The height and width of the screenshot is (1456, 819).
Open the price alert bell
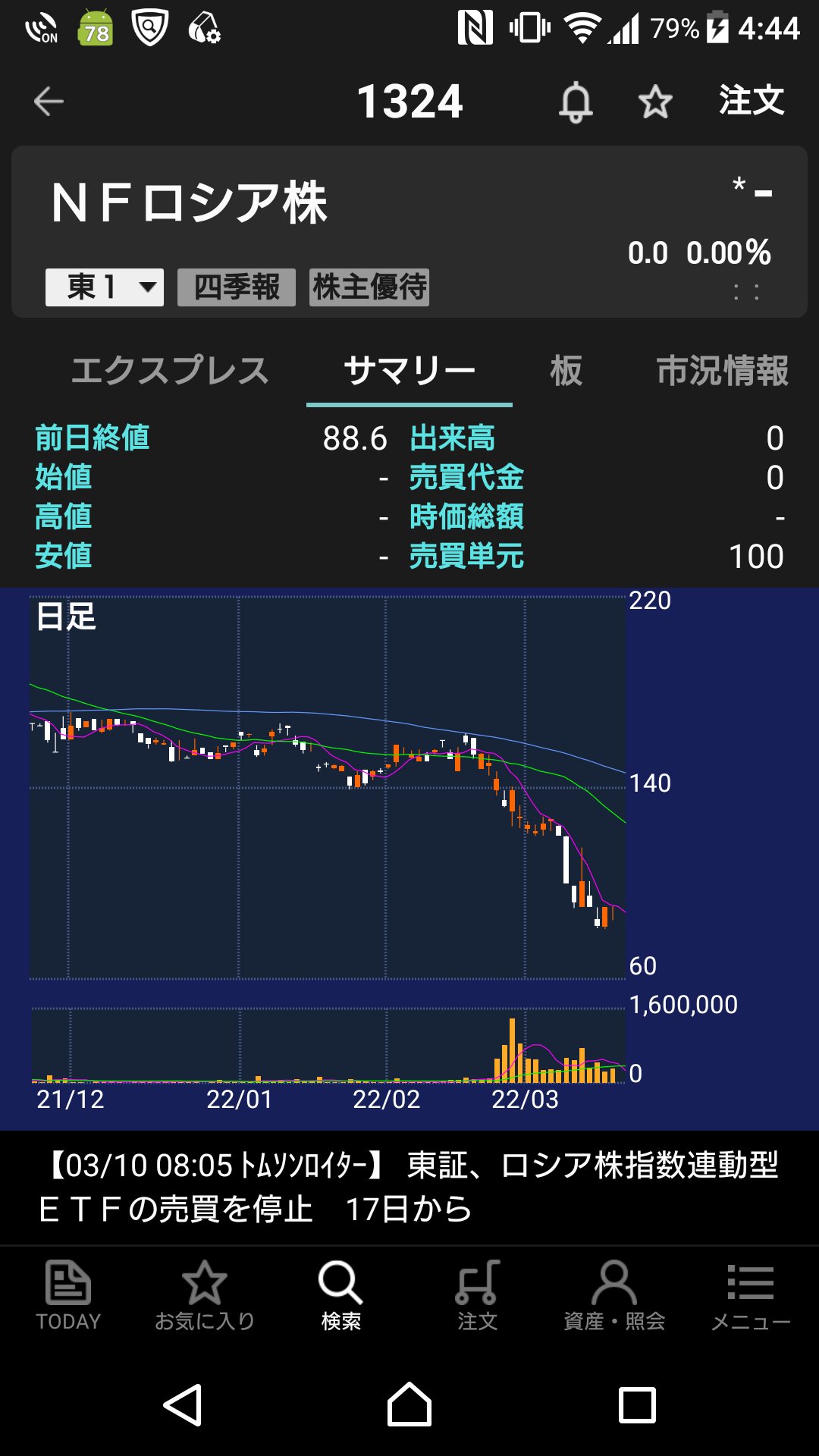tap(576, 102)
